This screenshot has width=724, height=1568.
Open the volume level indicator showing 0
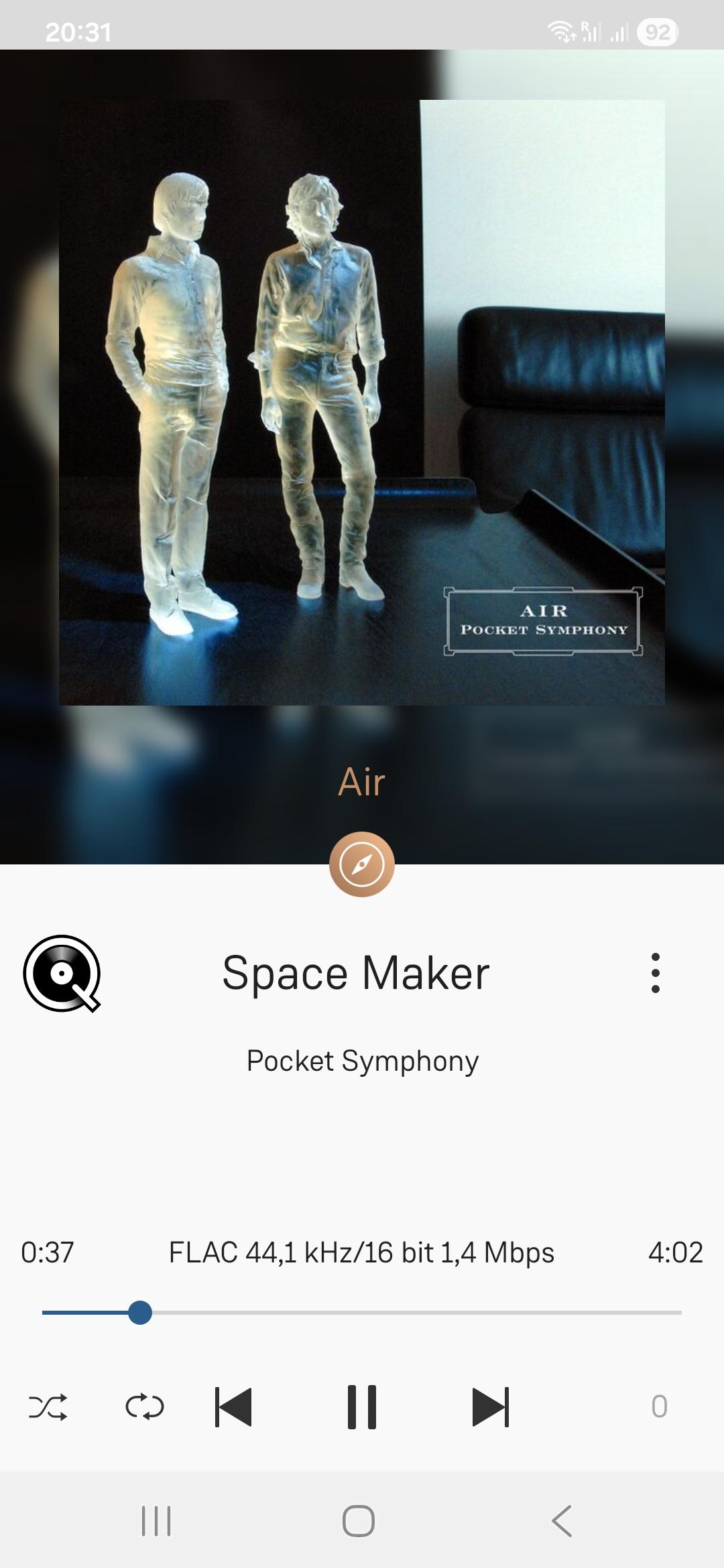[x=659, y=1407]
